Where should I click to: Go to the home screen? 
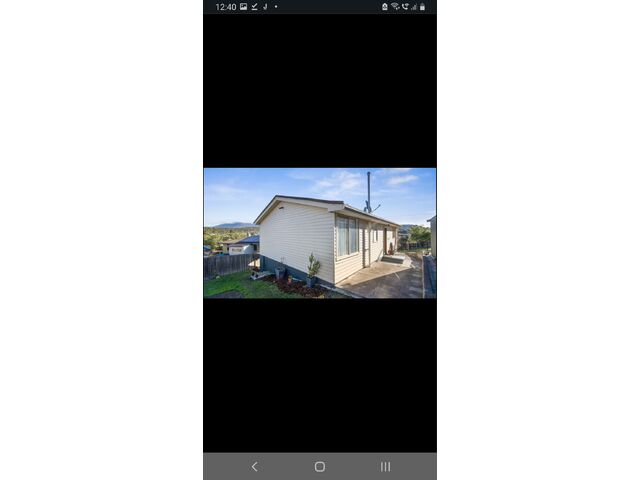[320, 466]
